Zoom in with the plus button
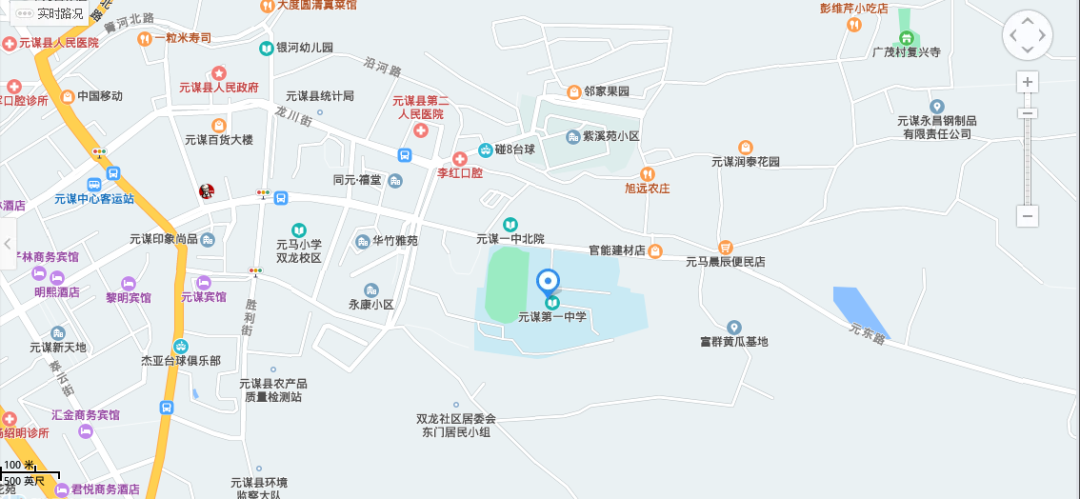This screenshot has height=499, width=1080. point(1027,81)
